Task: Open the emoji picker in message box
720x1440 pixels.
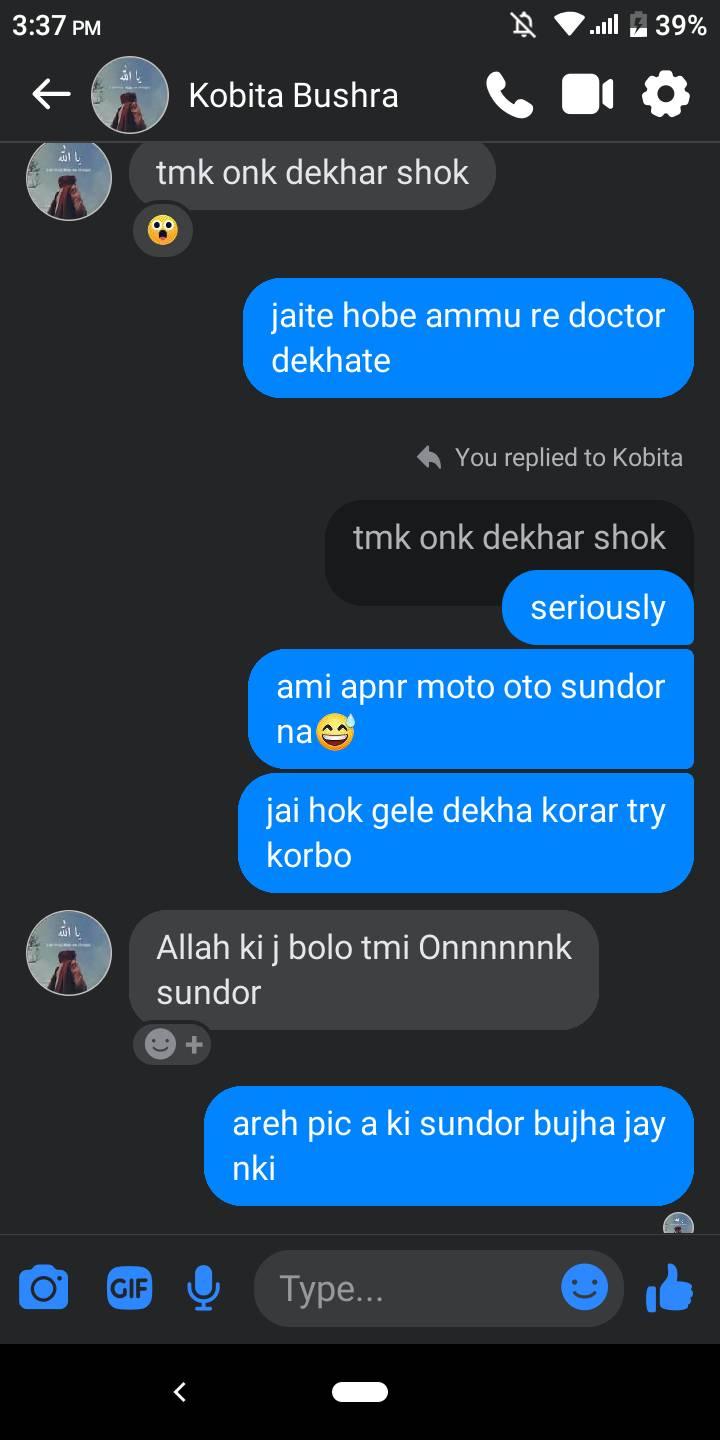Action: point(585,1287)
